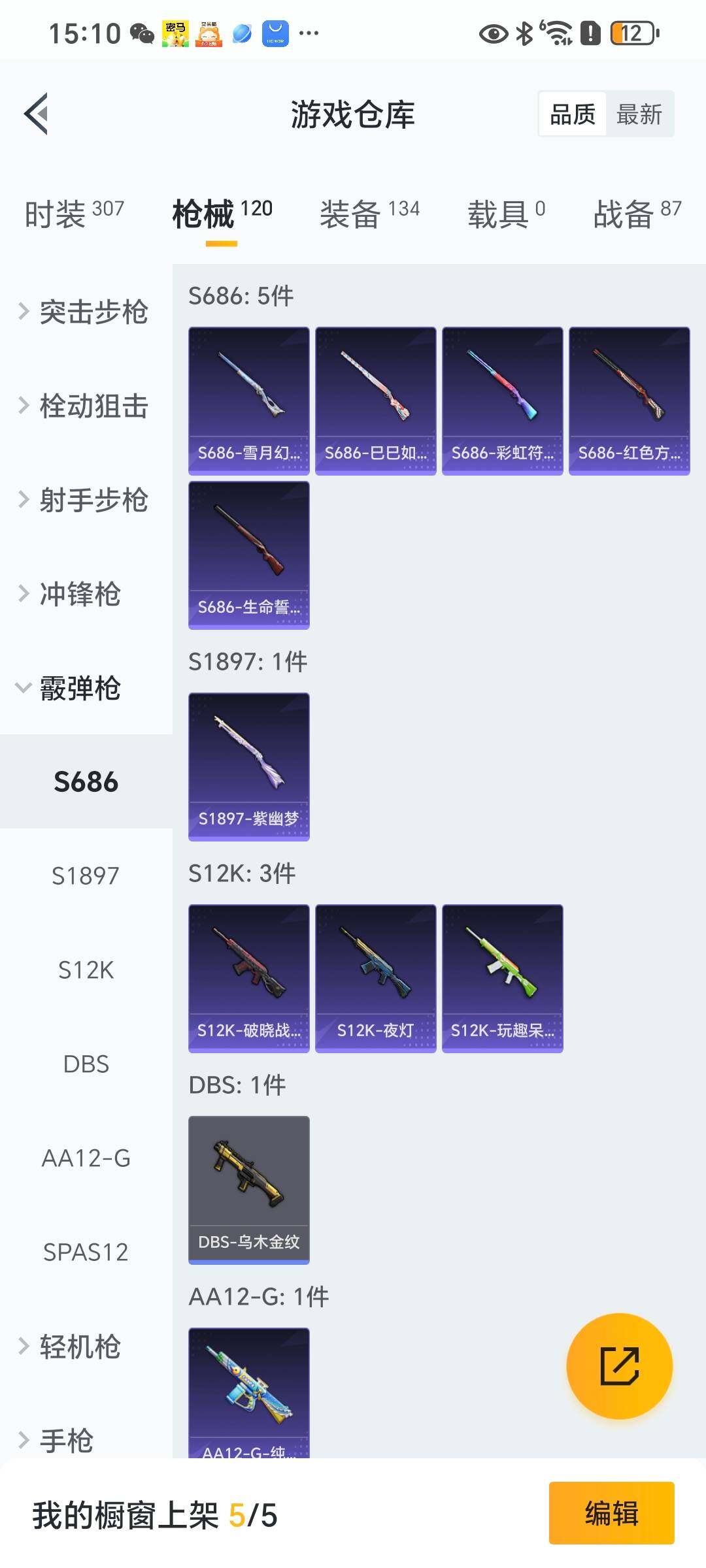
Task: Switch sorting to 最新
Action: 639,114
